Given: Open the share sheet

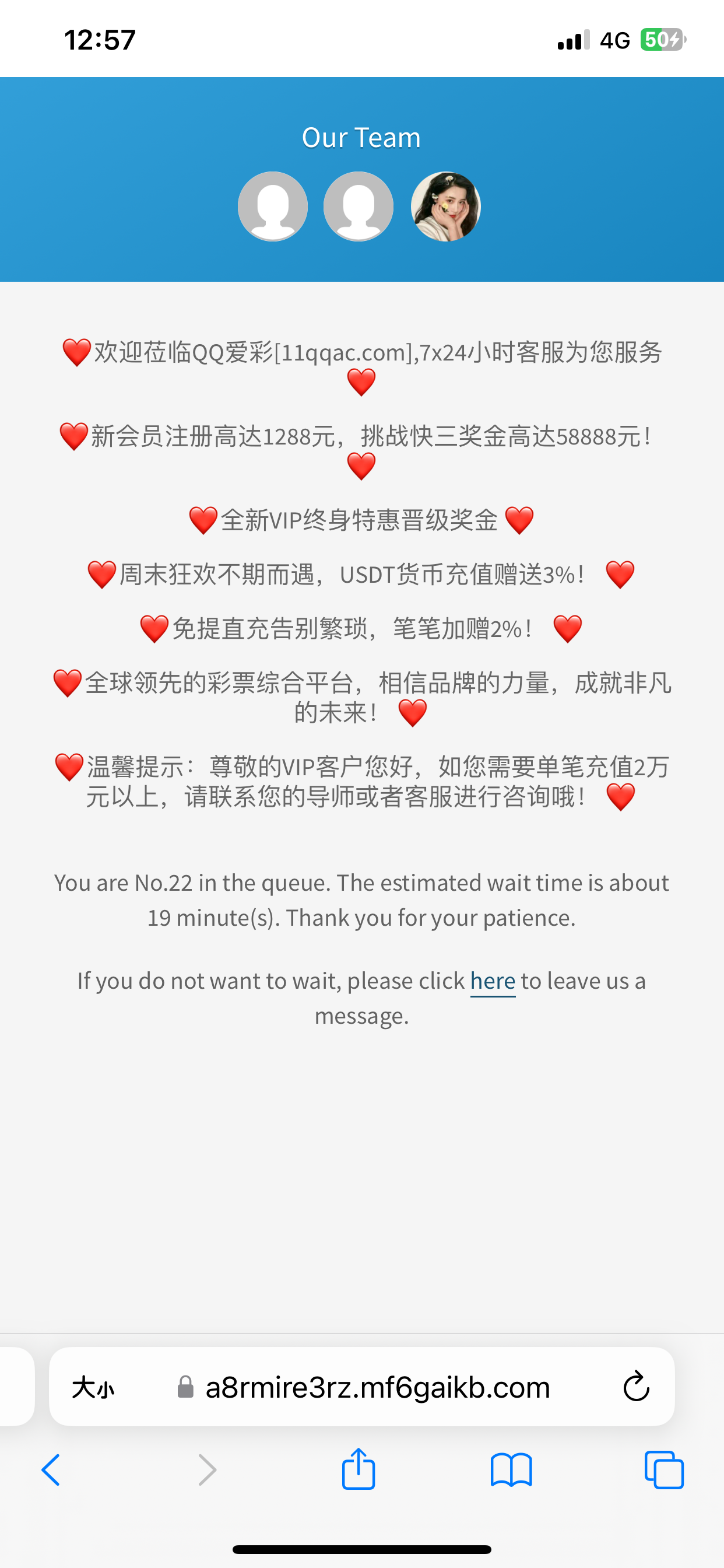Looking at the screenshot, I should point(359,1469).
